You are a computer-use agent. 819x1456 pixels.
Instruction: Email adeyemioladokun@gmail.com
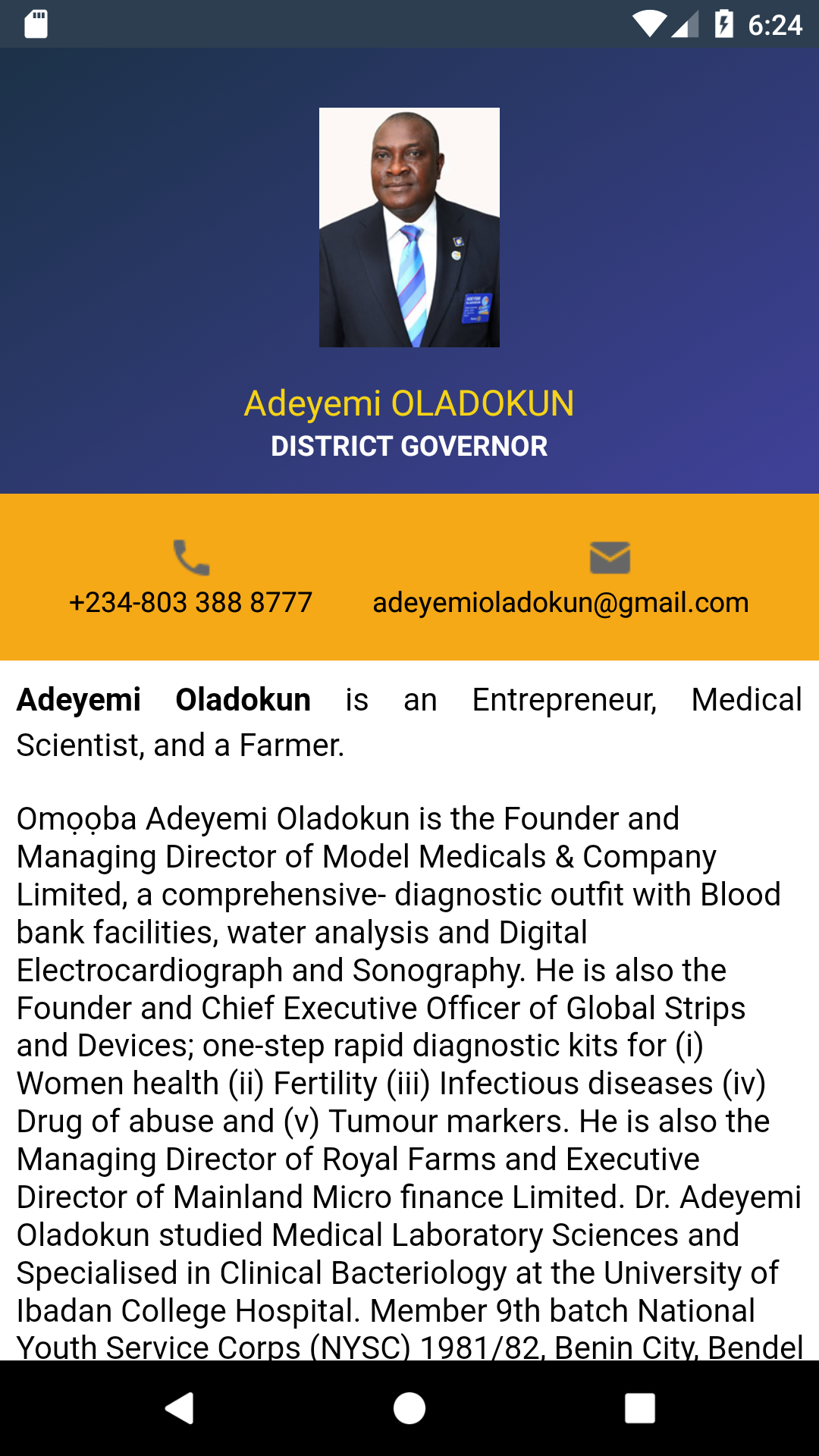click(x=560, y=601)
